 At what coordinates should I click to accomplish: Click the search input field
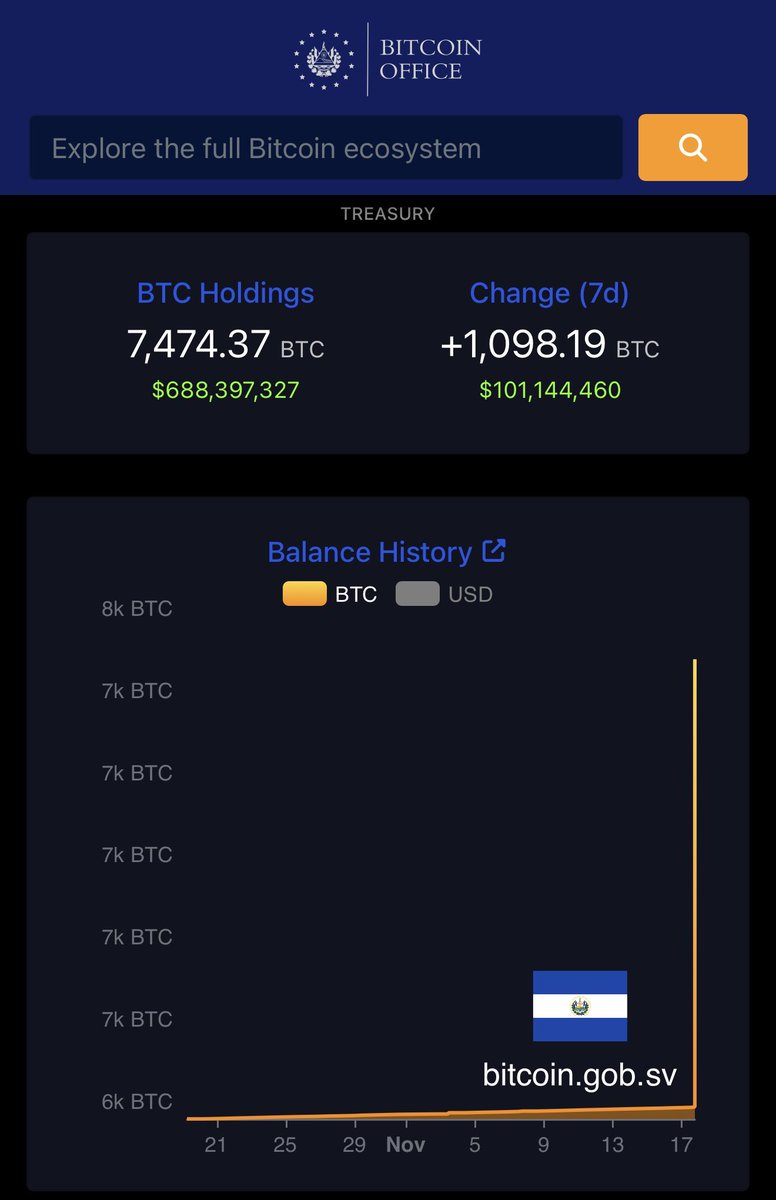coord(330,147)
